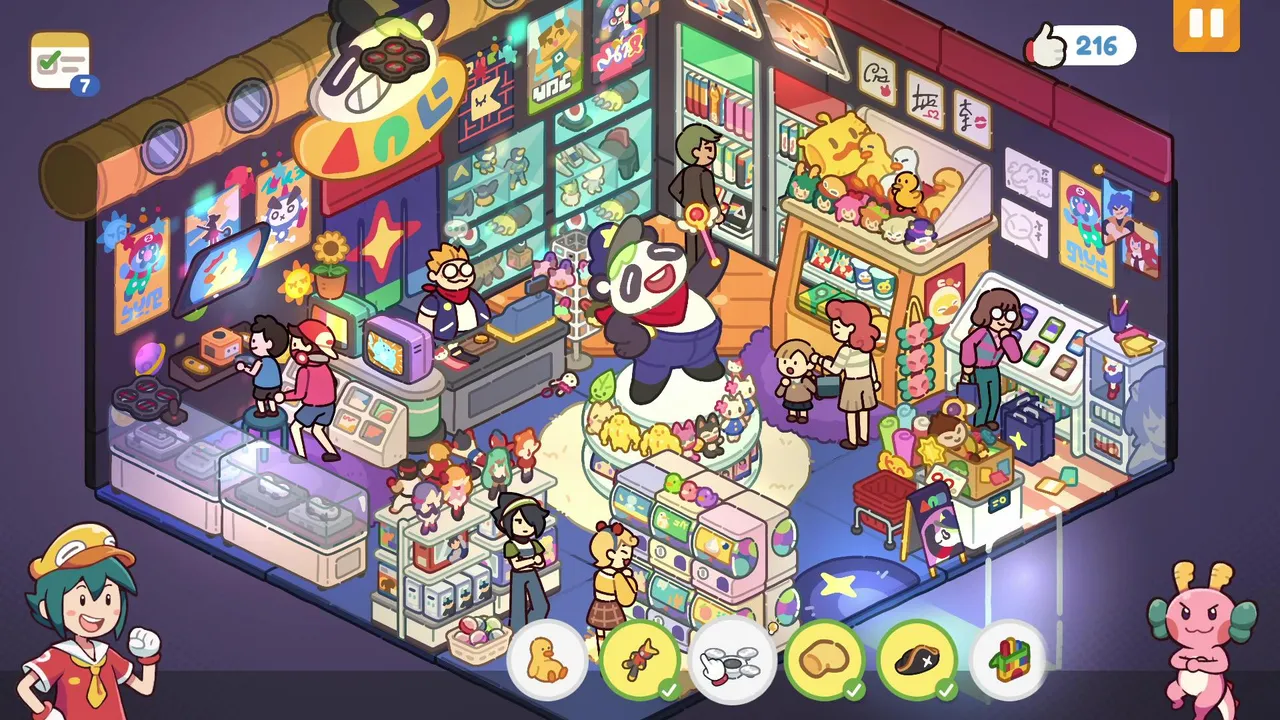Tap the found bread item
The height and width of the screenshot is (720, 1280).
tap(824, 659)
